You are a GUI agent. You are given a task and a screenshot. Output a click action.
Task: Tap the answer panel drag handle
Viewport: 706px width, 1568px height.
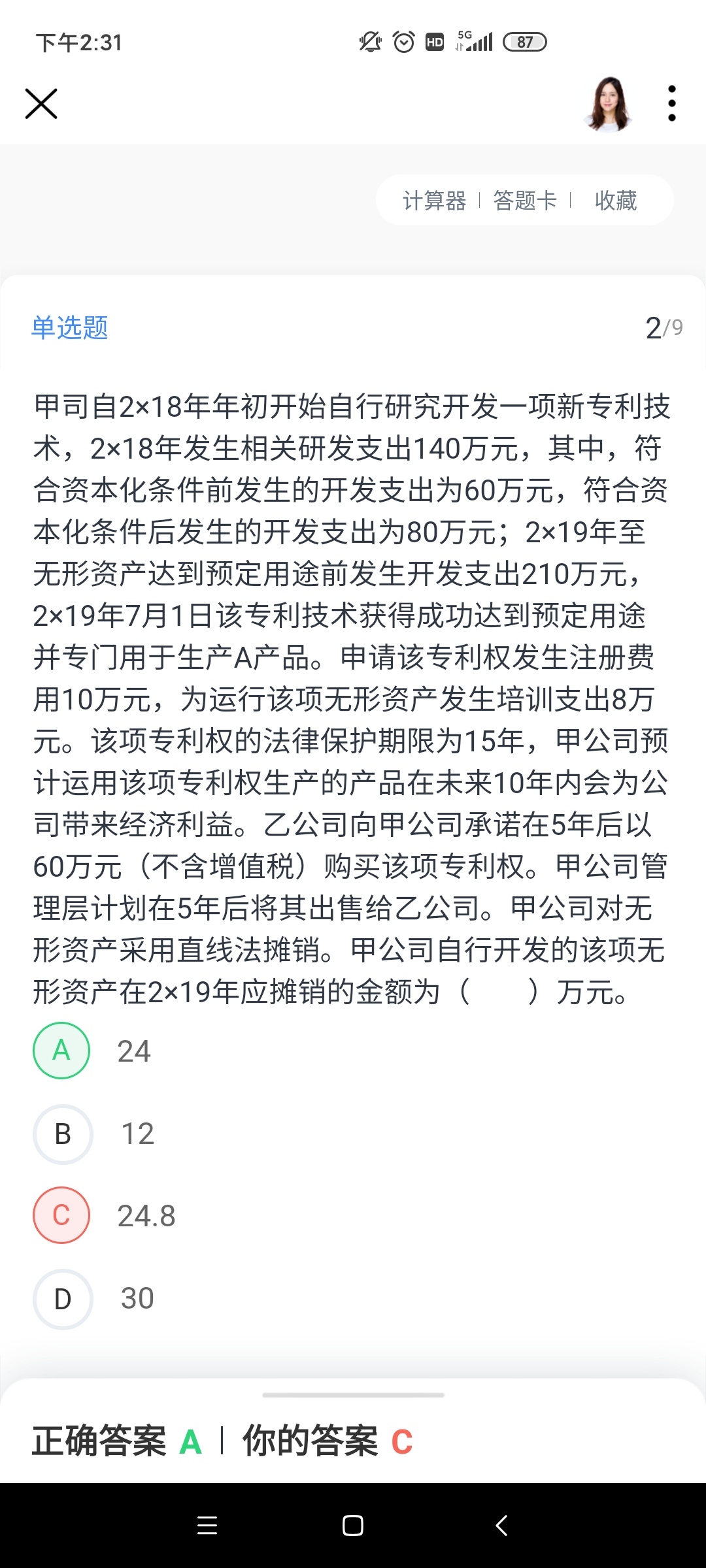pos(353,1395)
